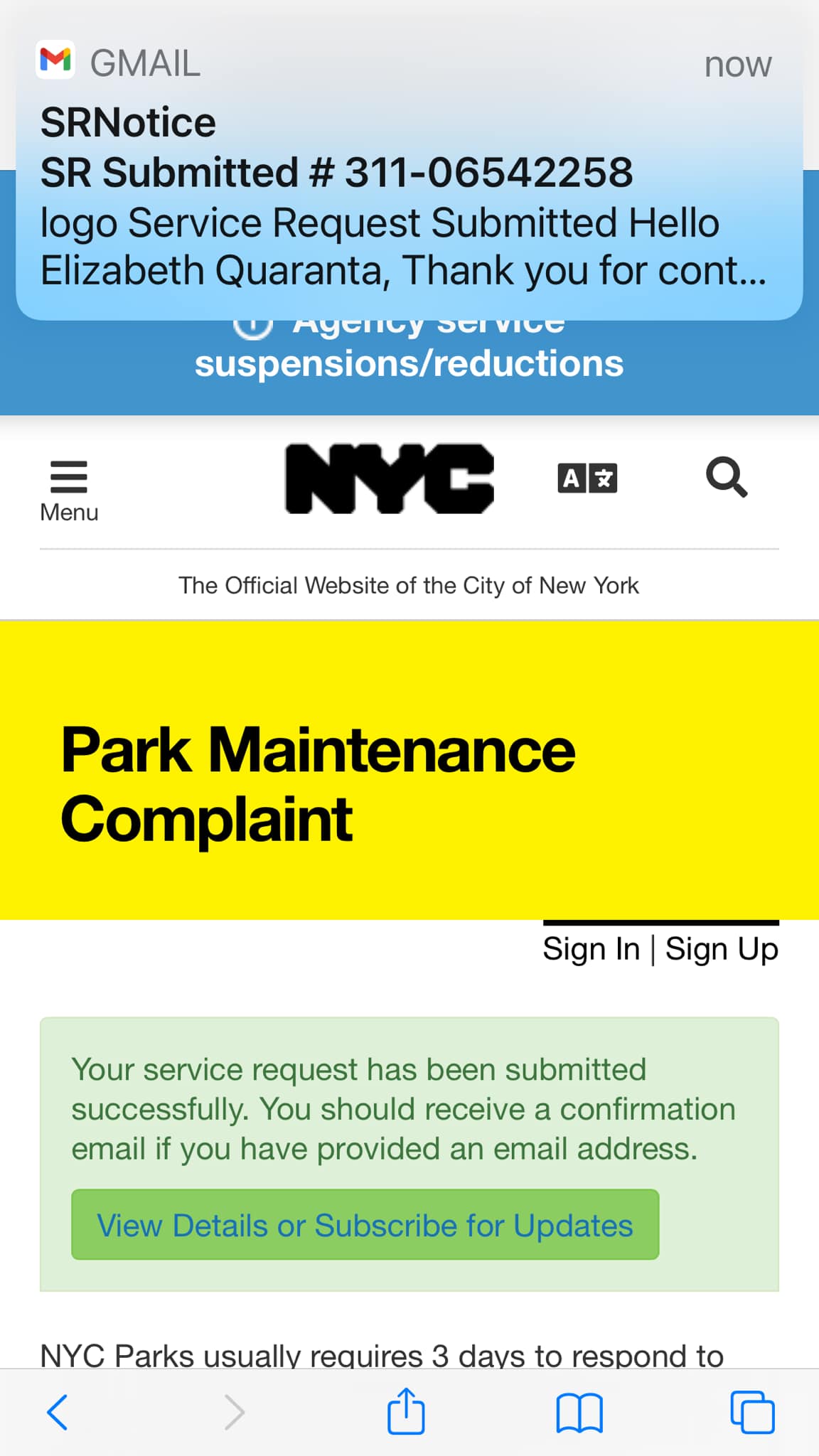Open the Safari tabs overview
819x1456 pixels.
752,1412
